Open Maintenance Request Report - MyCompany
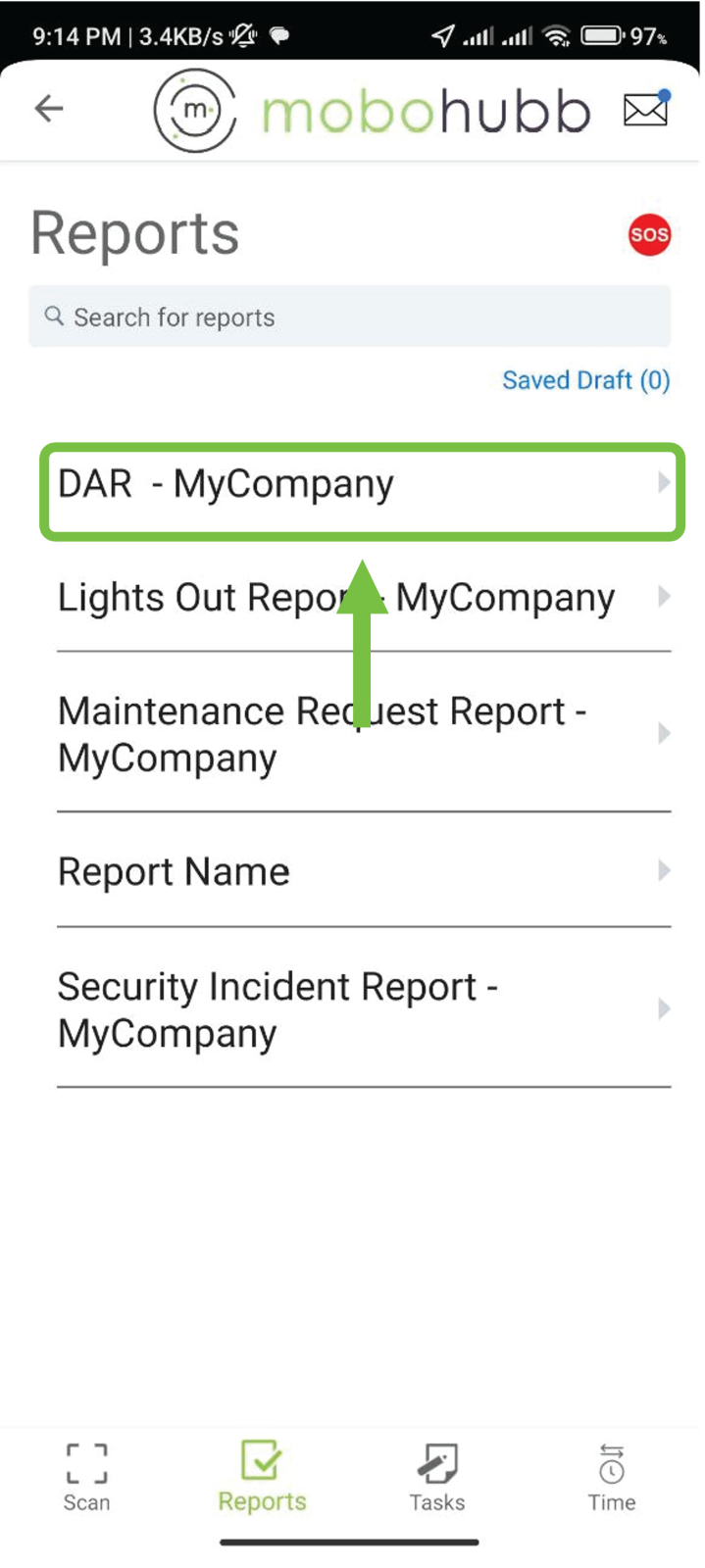Screen dimensions: 705x1568 pos(361,734)
